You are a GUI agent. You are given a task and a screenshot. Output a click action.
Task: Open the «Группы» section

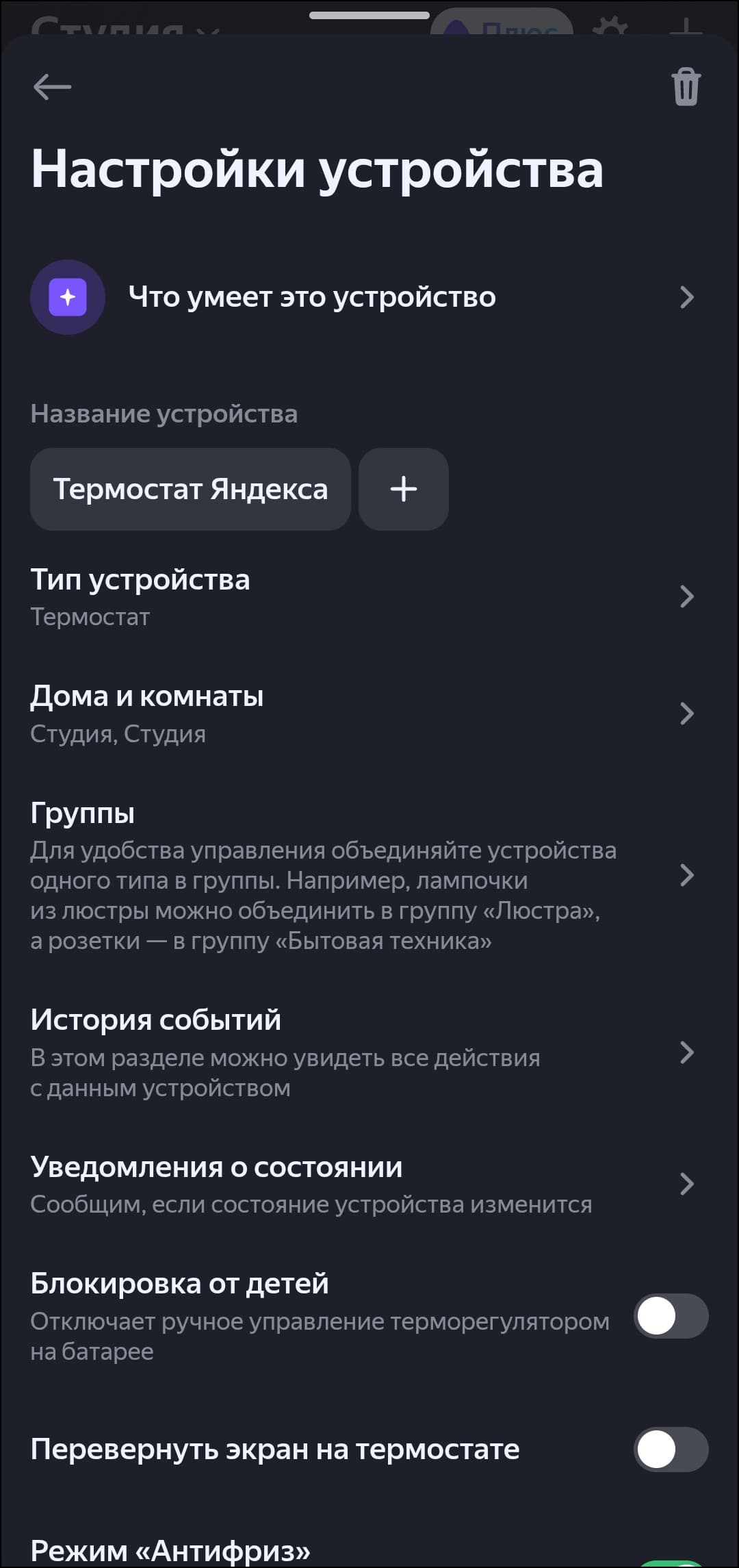point(363,875)
